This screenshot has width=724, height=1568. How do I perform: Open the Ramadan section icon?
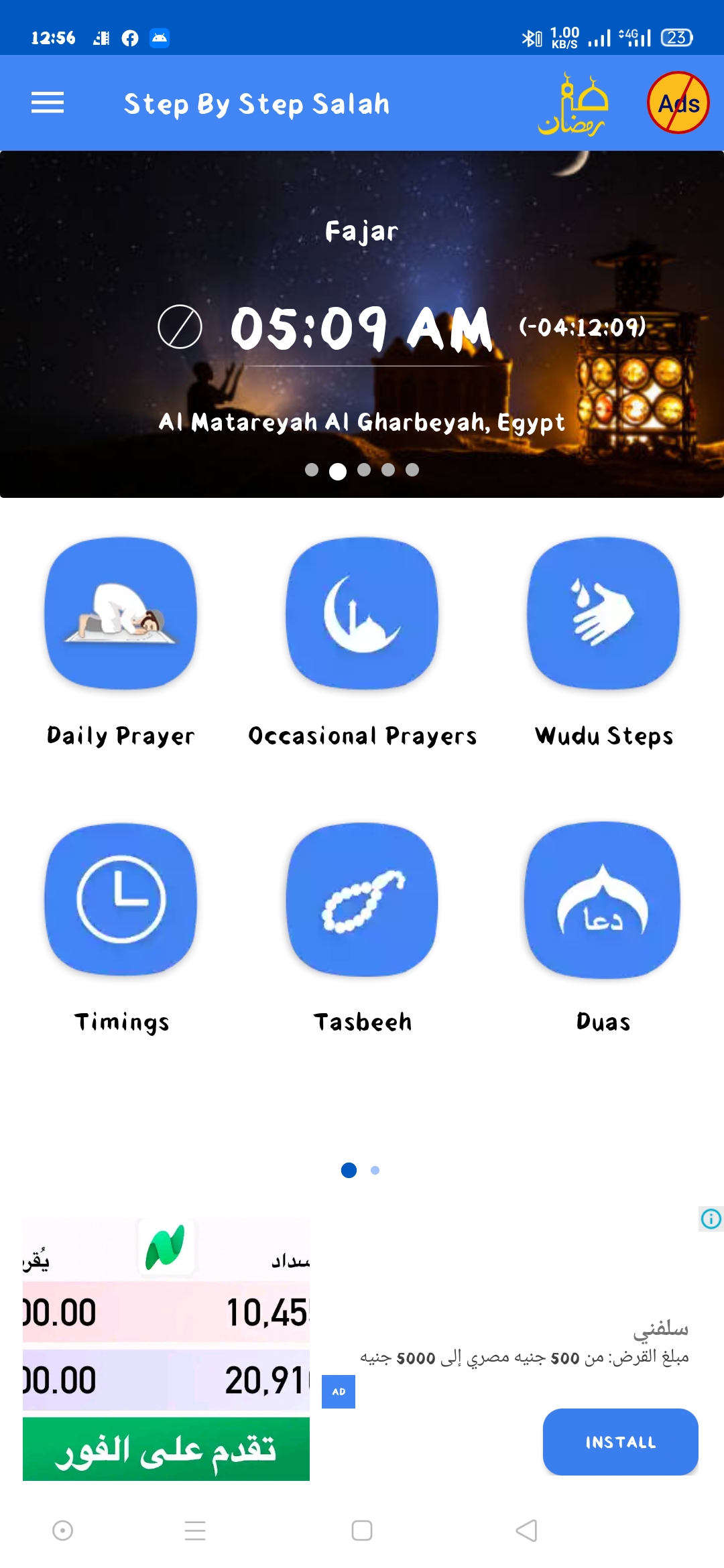[x=573, y=104]
